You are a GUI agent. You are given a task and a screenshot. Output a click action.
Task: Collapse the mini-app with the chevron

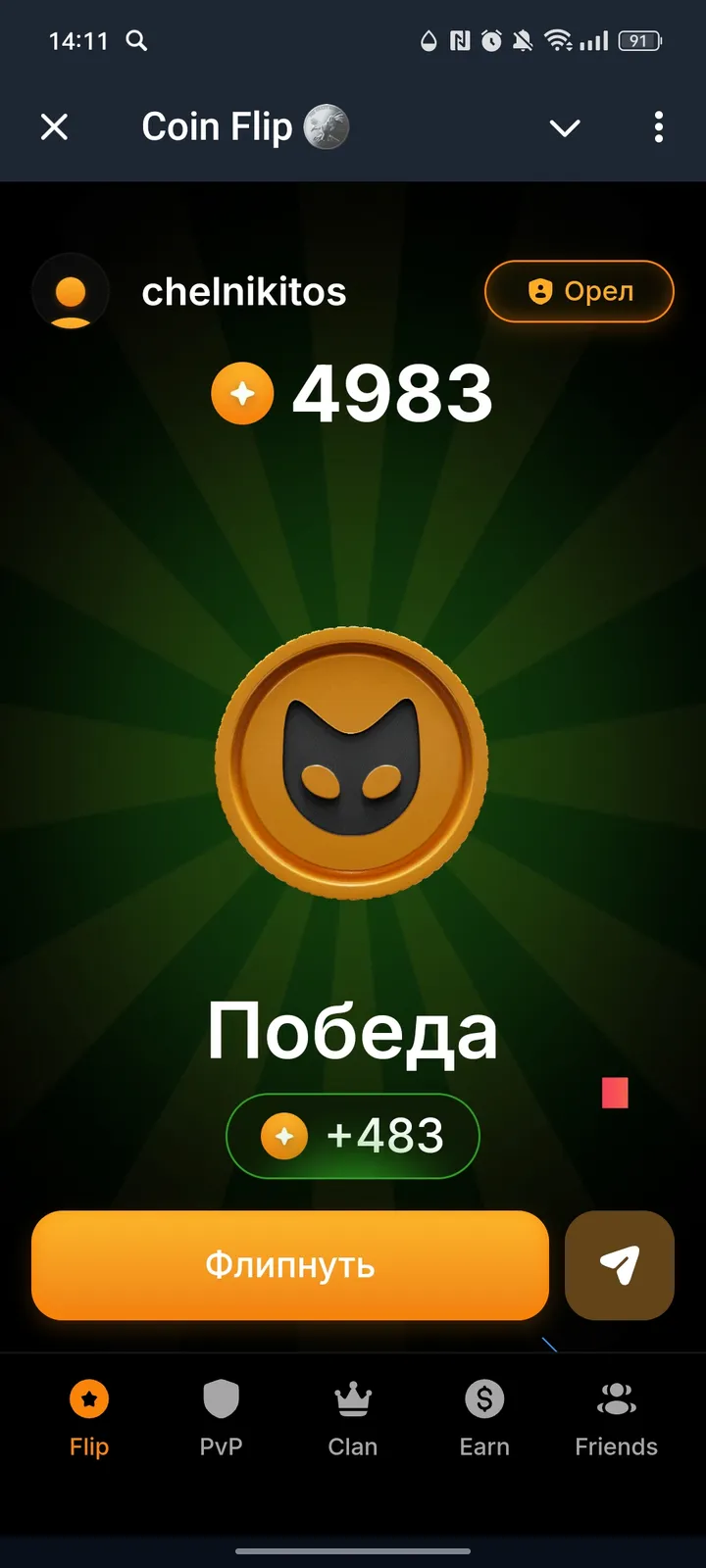click(x=565, y=127)
